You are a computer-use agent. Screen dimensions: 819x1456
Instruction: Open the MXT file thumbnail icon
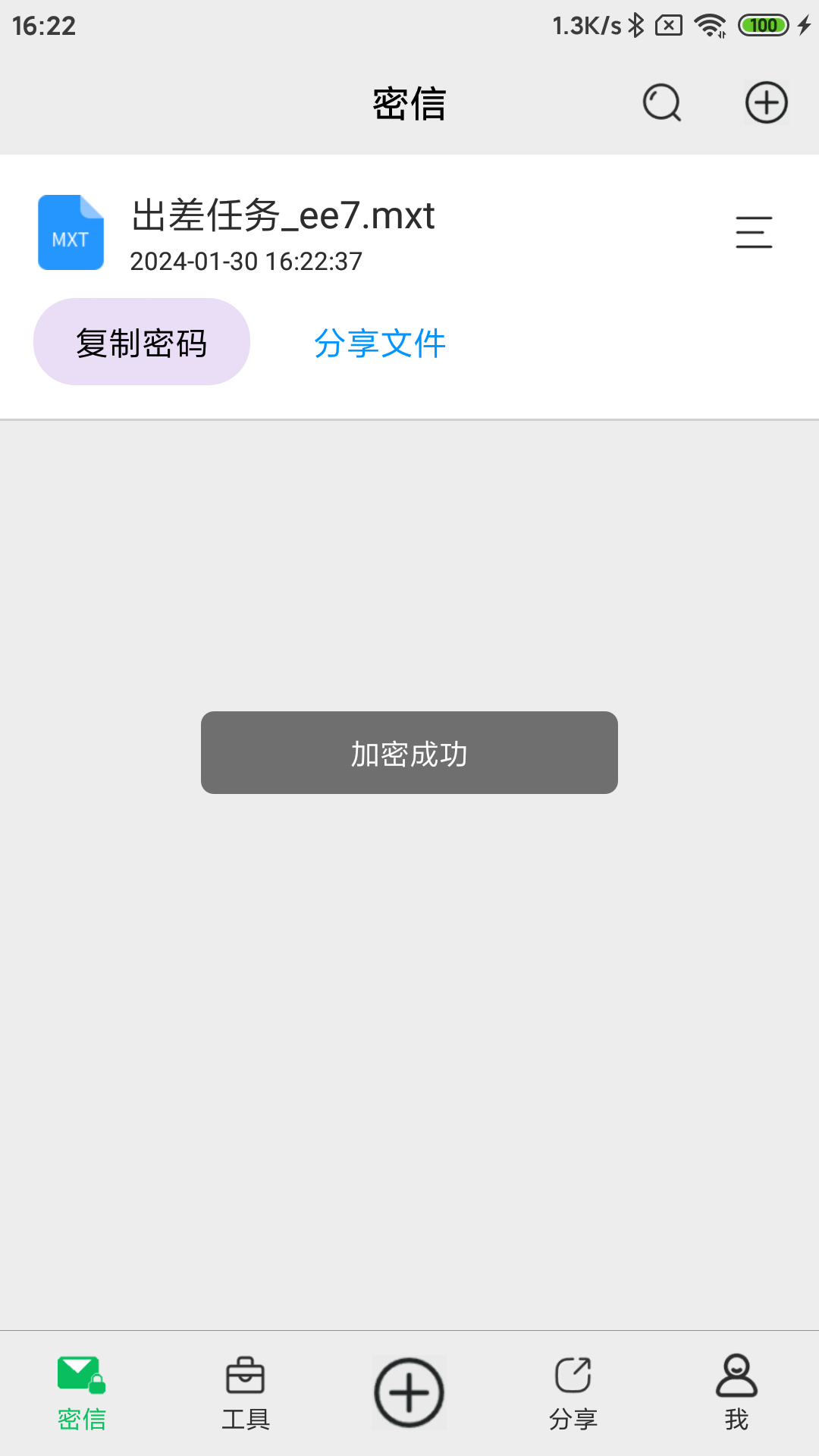pos(71,232)
